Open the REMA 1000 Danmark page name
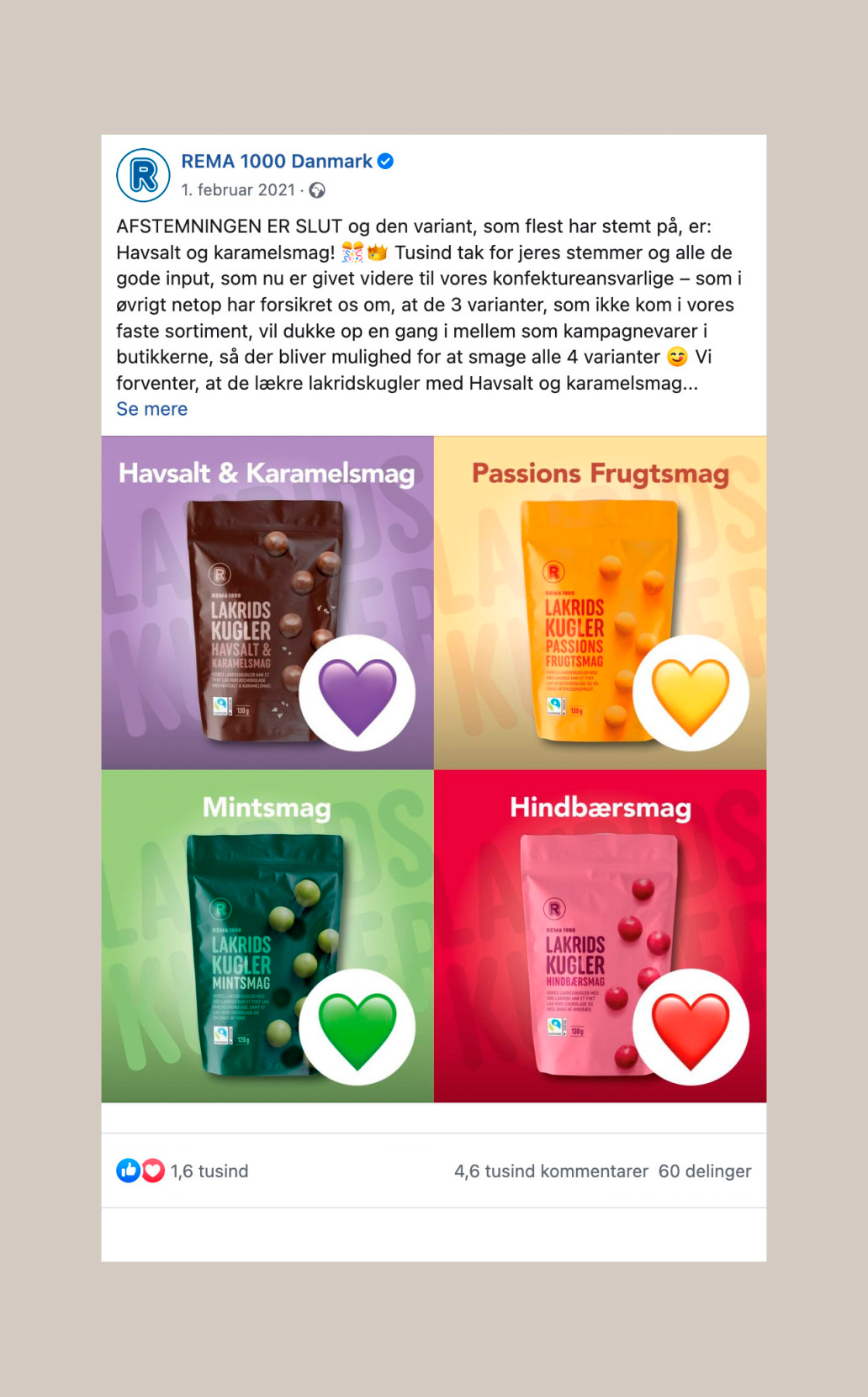 click(276, 162)
